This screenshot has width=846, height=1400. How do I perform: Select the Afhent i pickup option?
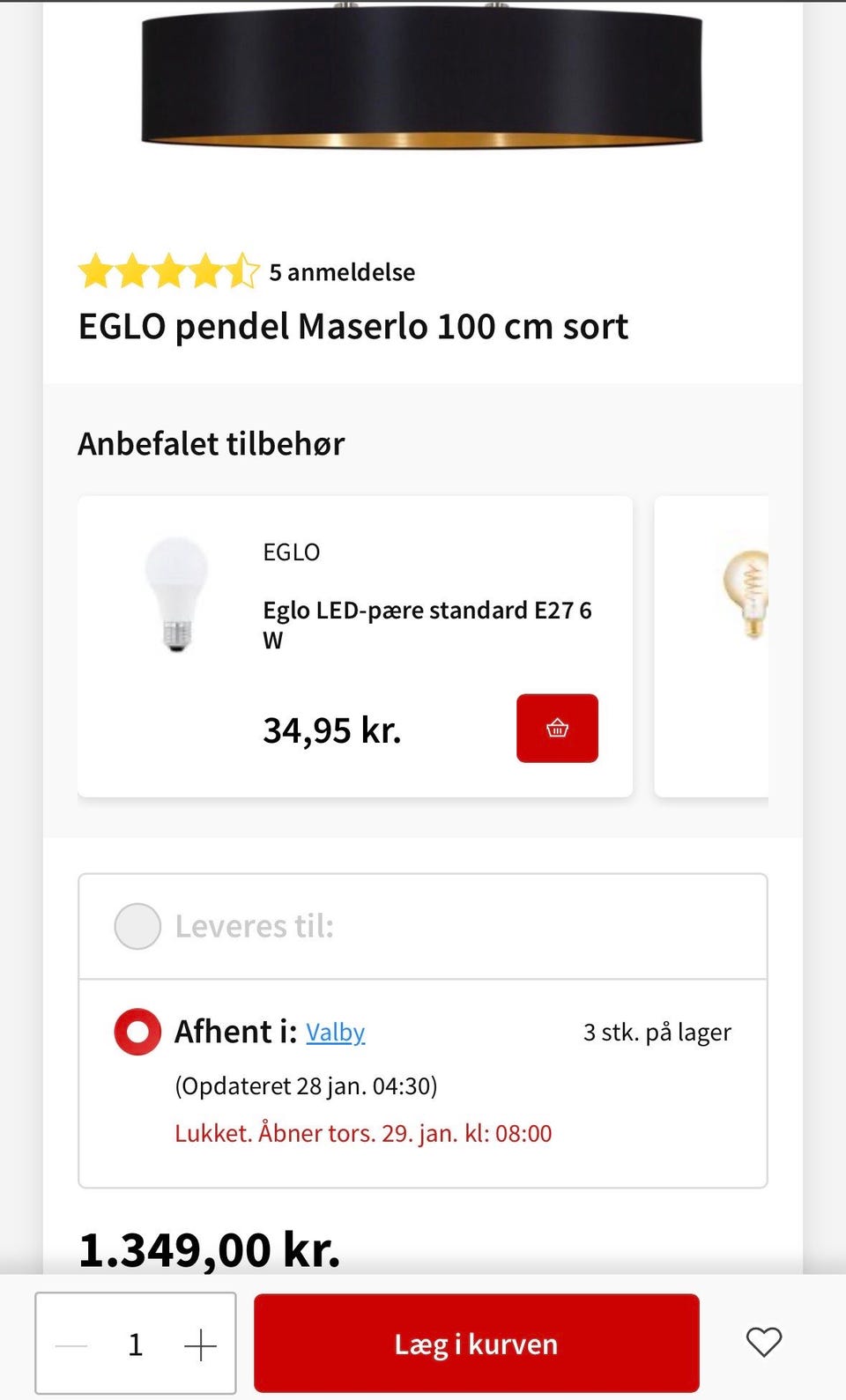pos(137,1031)
